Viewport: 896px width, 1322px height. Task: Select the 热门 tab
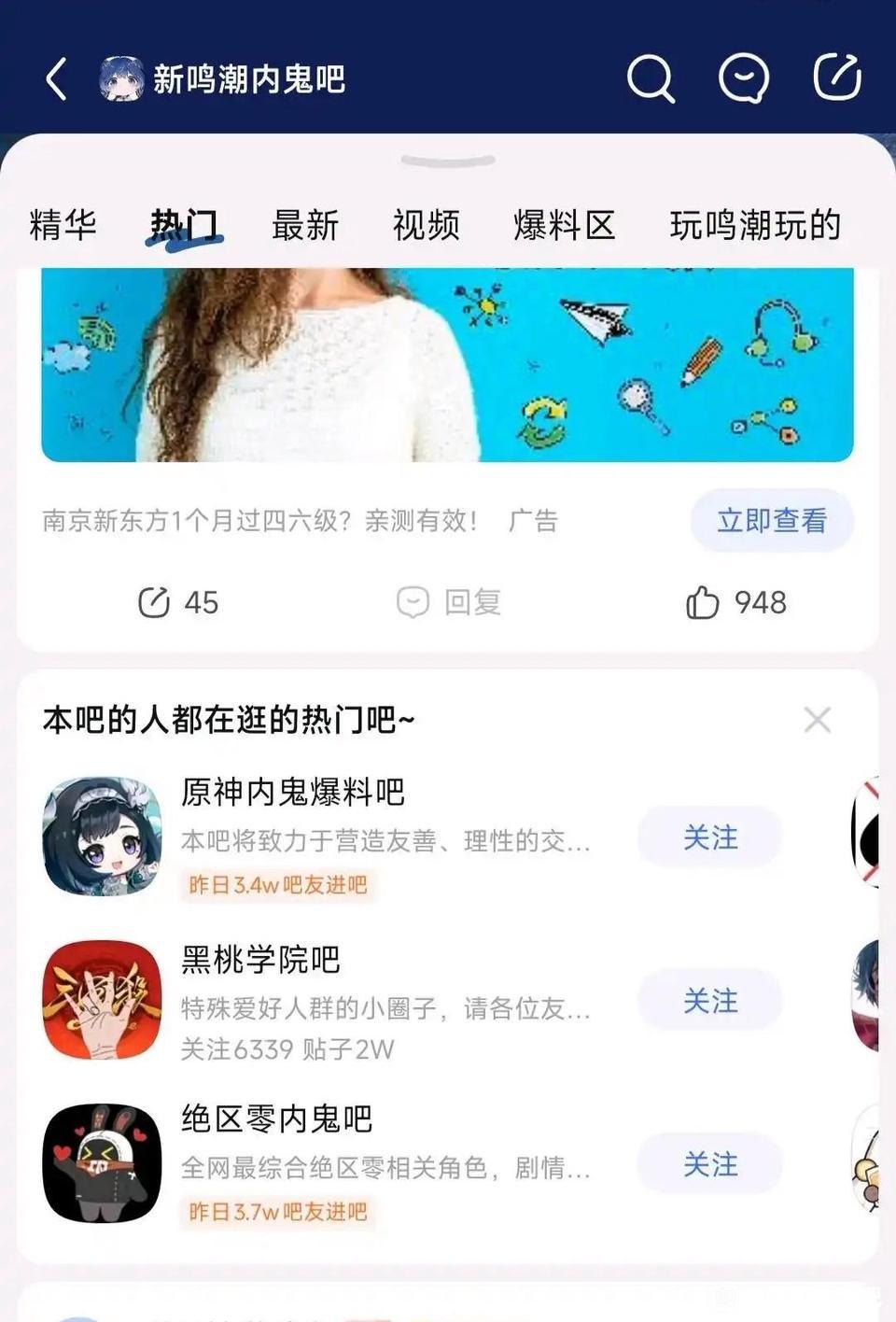click(184, 225)
